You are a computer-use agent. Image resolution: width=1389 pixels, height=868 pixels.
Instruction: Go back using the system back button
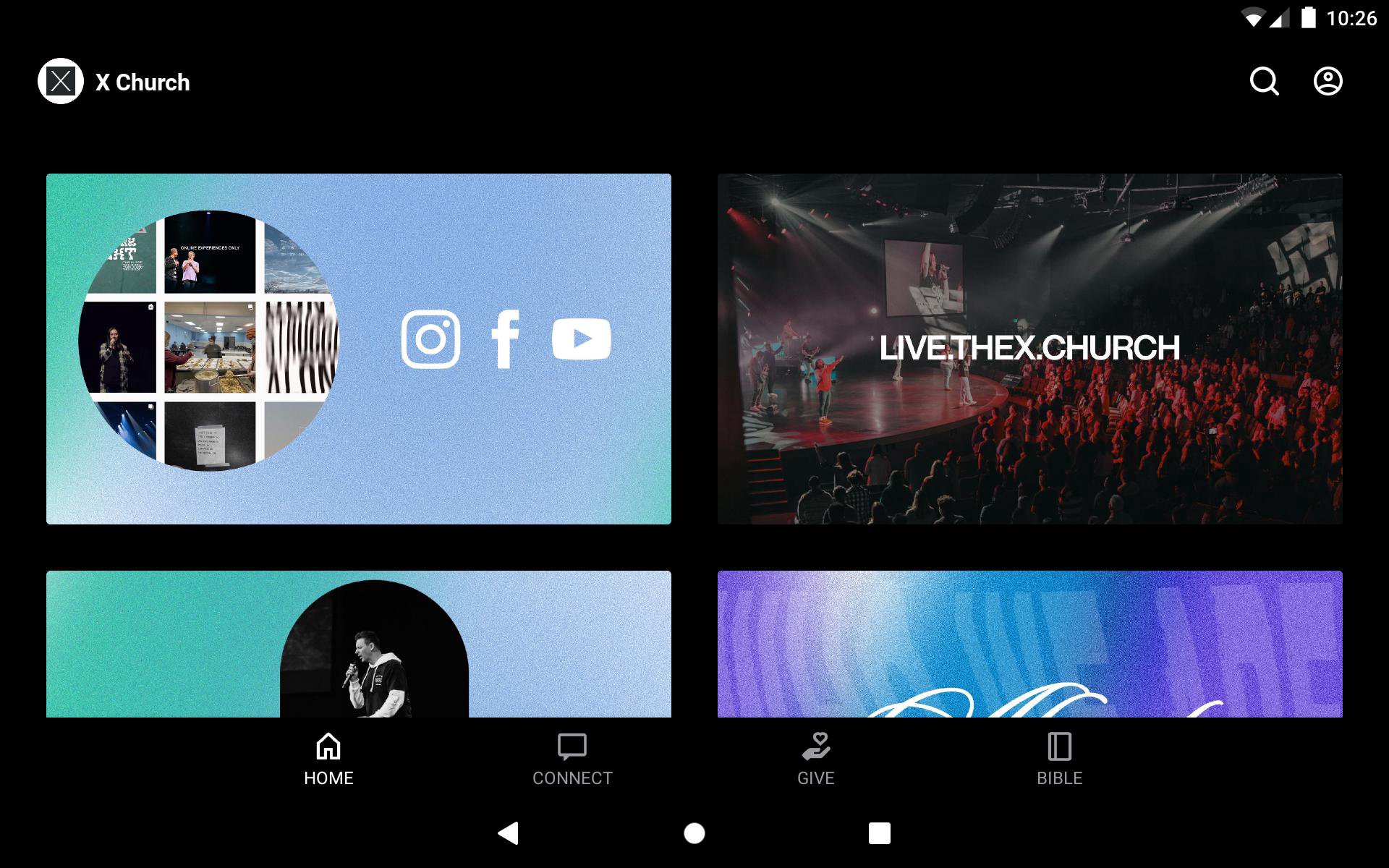(x=509, y=833)
